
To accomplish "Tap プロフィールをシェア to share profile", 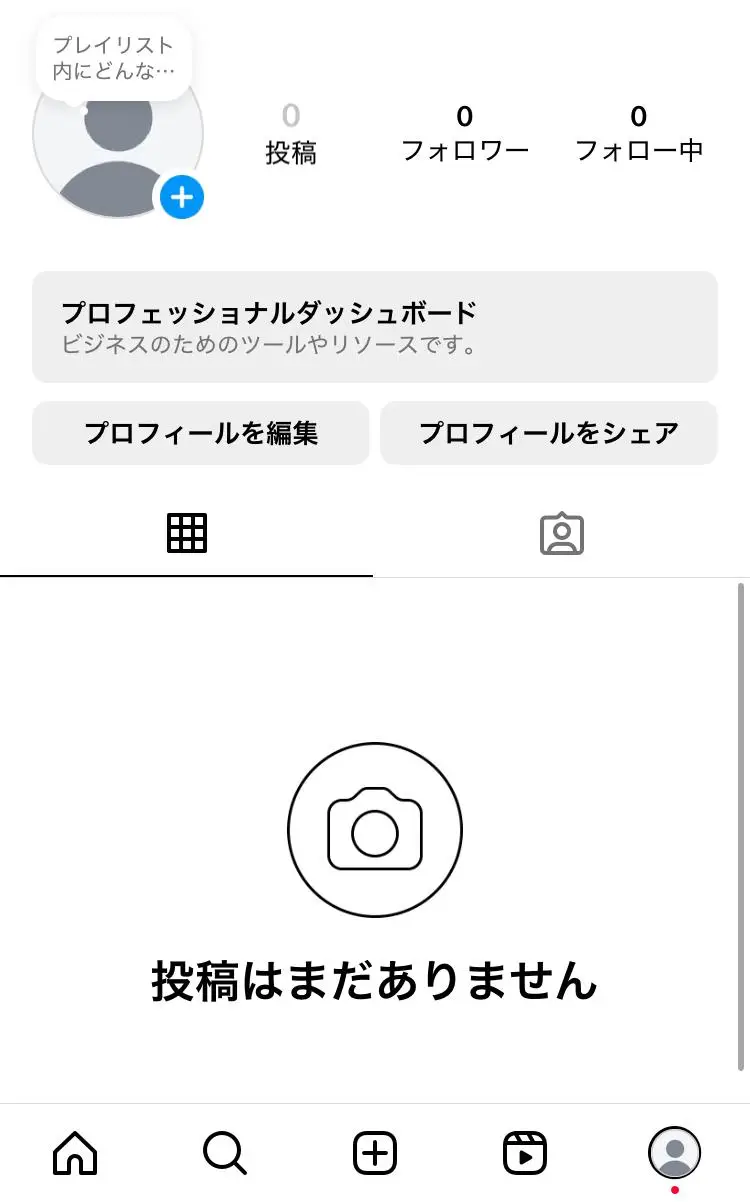I will coord(549,432).
